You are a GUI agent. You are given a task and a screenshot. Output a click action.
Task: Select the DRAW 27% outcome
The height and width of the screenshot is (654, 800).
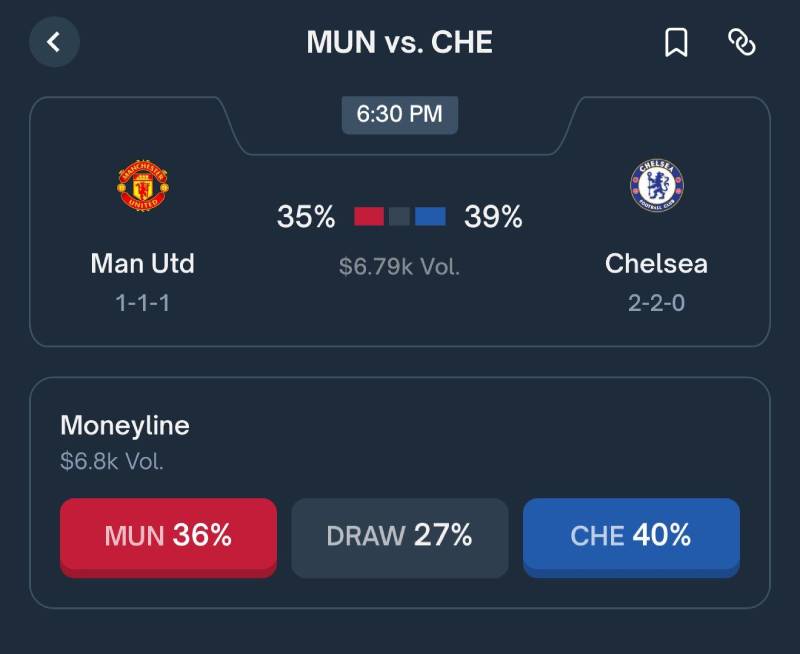[399, 536]
